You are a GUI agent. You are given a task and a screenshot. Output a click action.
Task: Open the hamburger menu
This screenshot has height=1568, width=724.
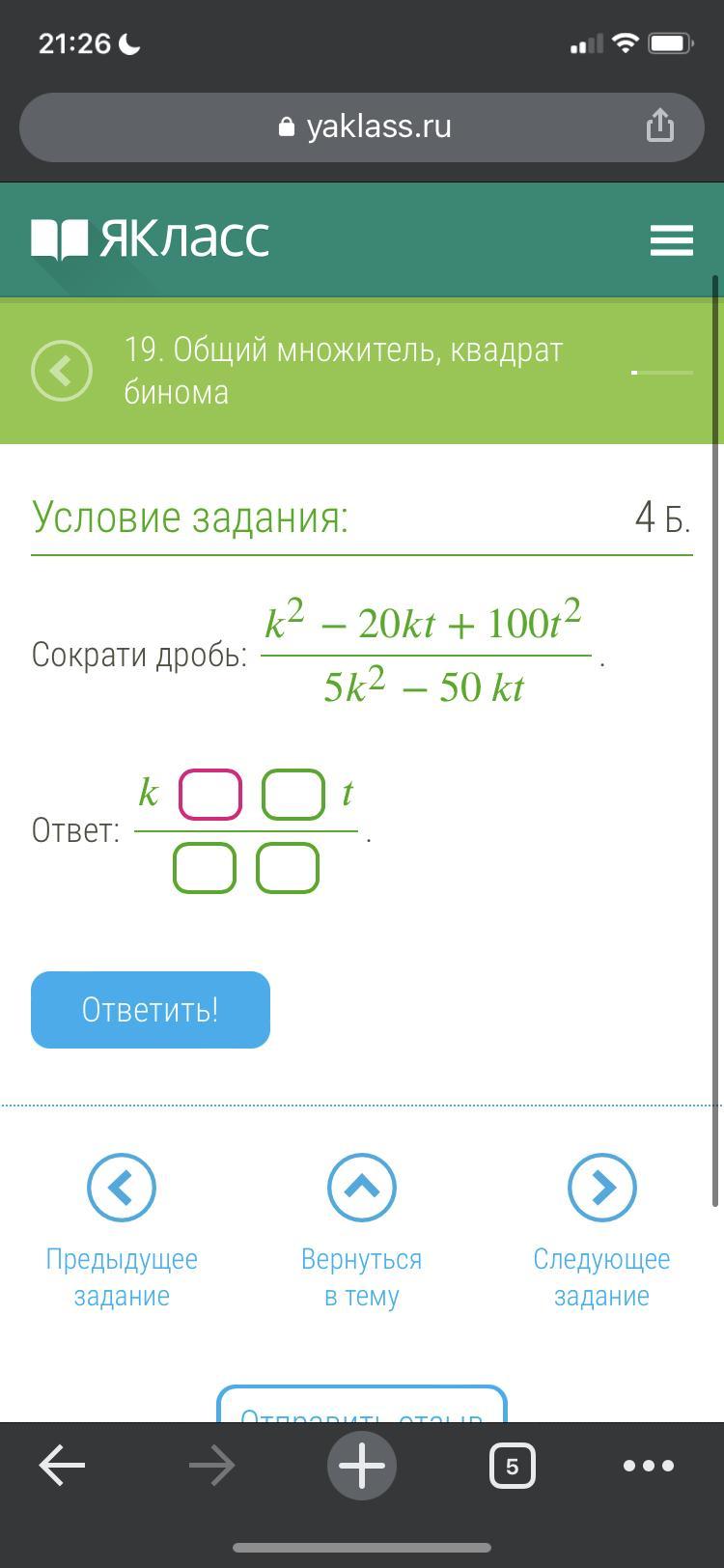click(671, 239)
